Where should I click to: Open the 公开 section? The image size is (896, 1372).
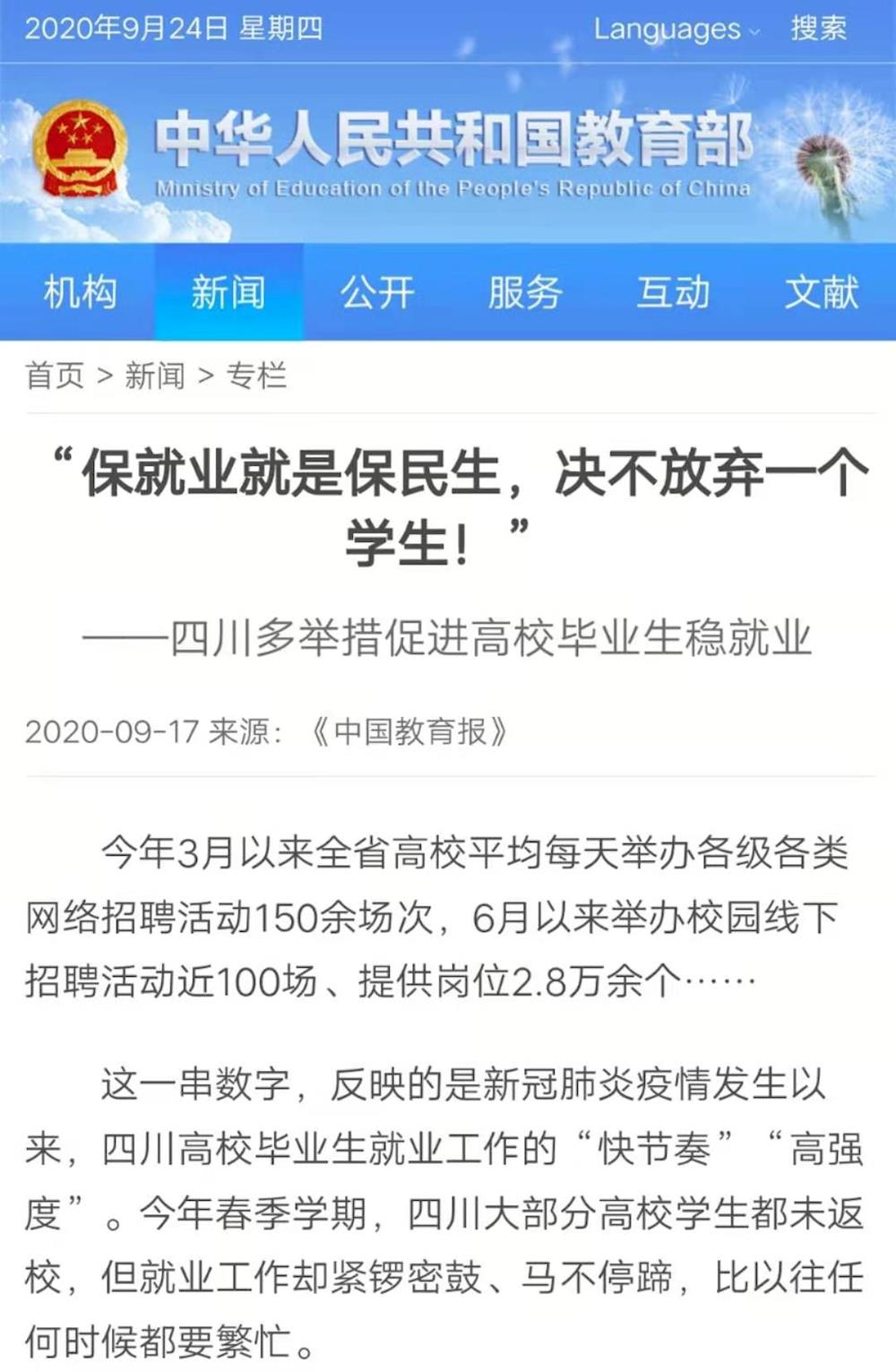click(x=377, y=292)
